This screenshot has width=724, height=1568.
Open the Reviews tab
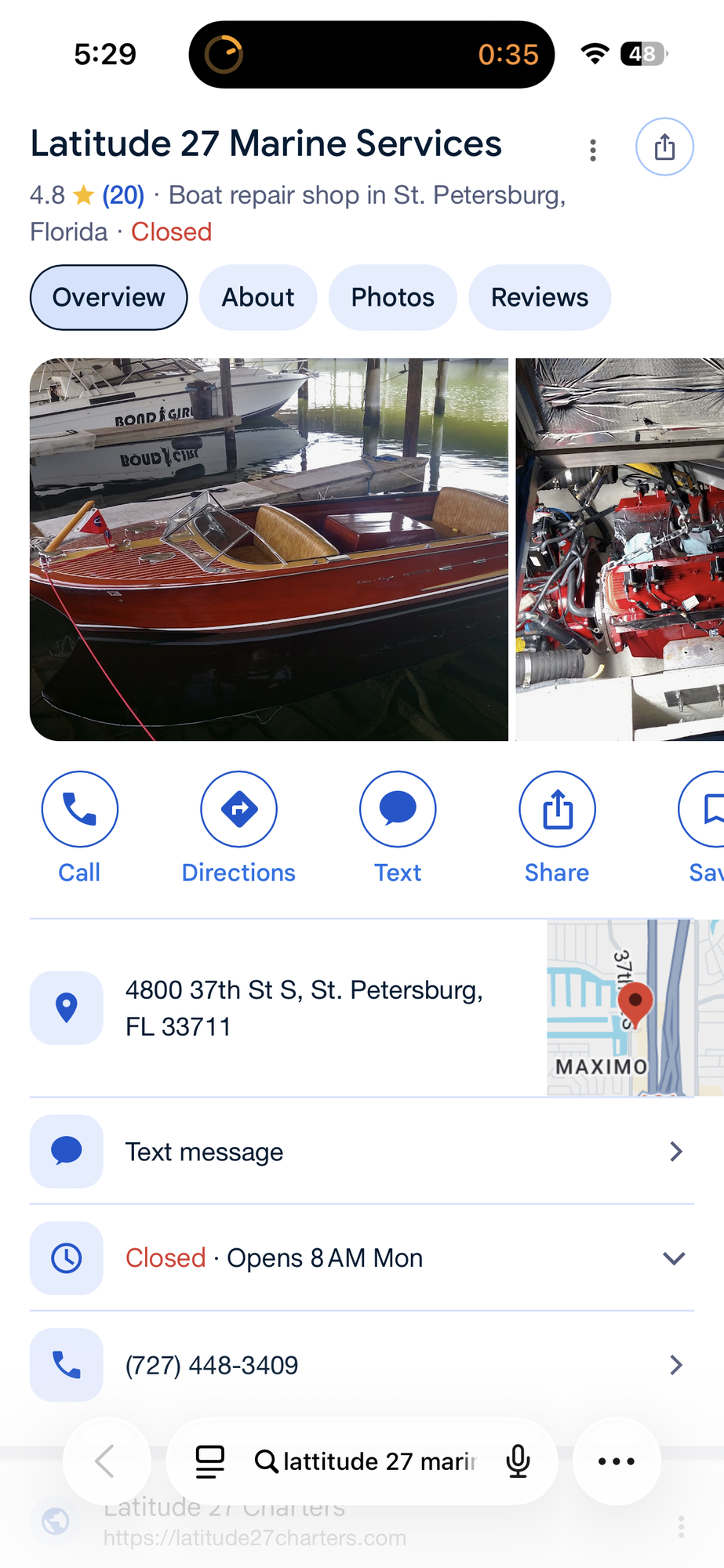click(x=540, y=298)
